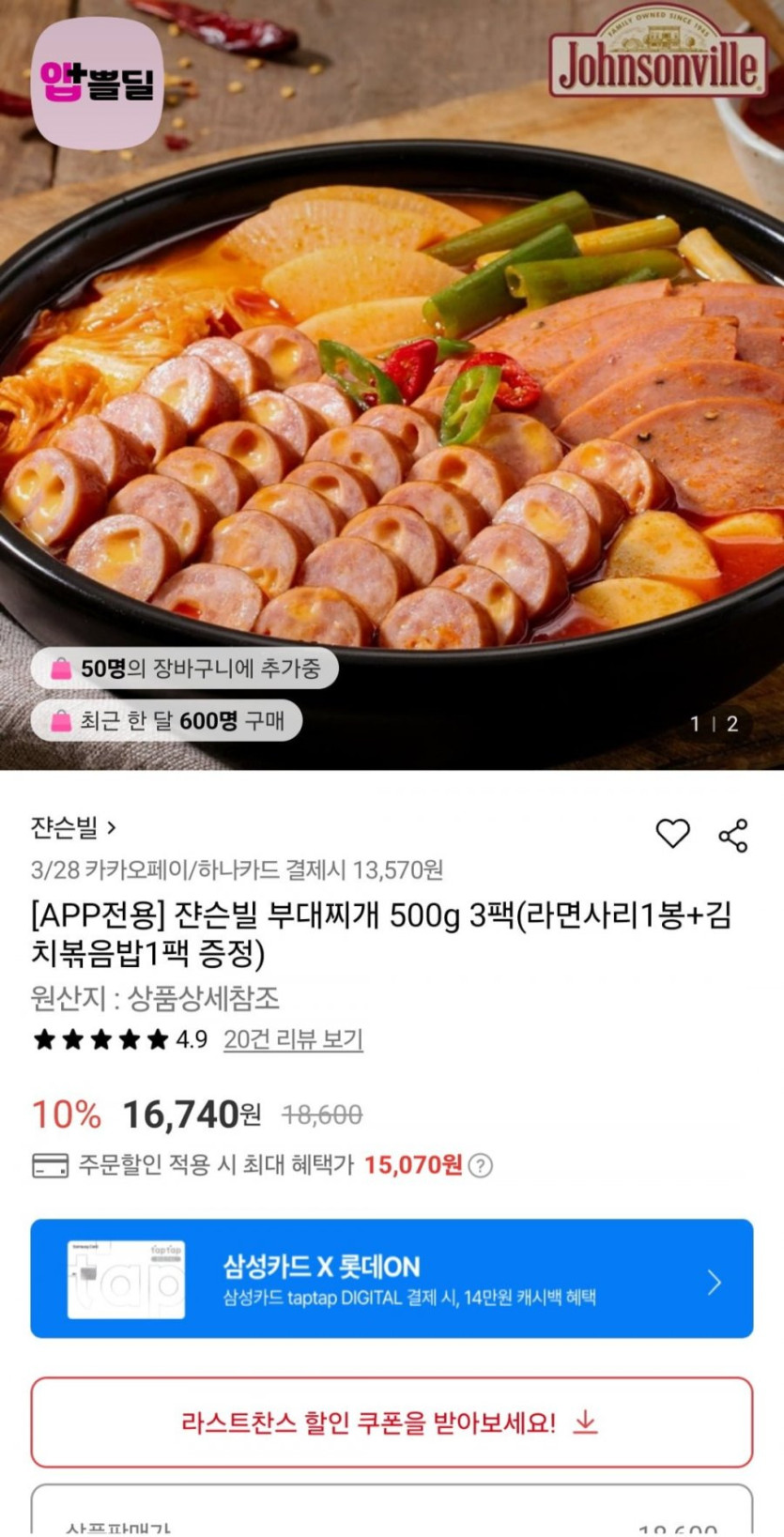Share this product page

click(x=732, y=835)
